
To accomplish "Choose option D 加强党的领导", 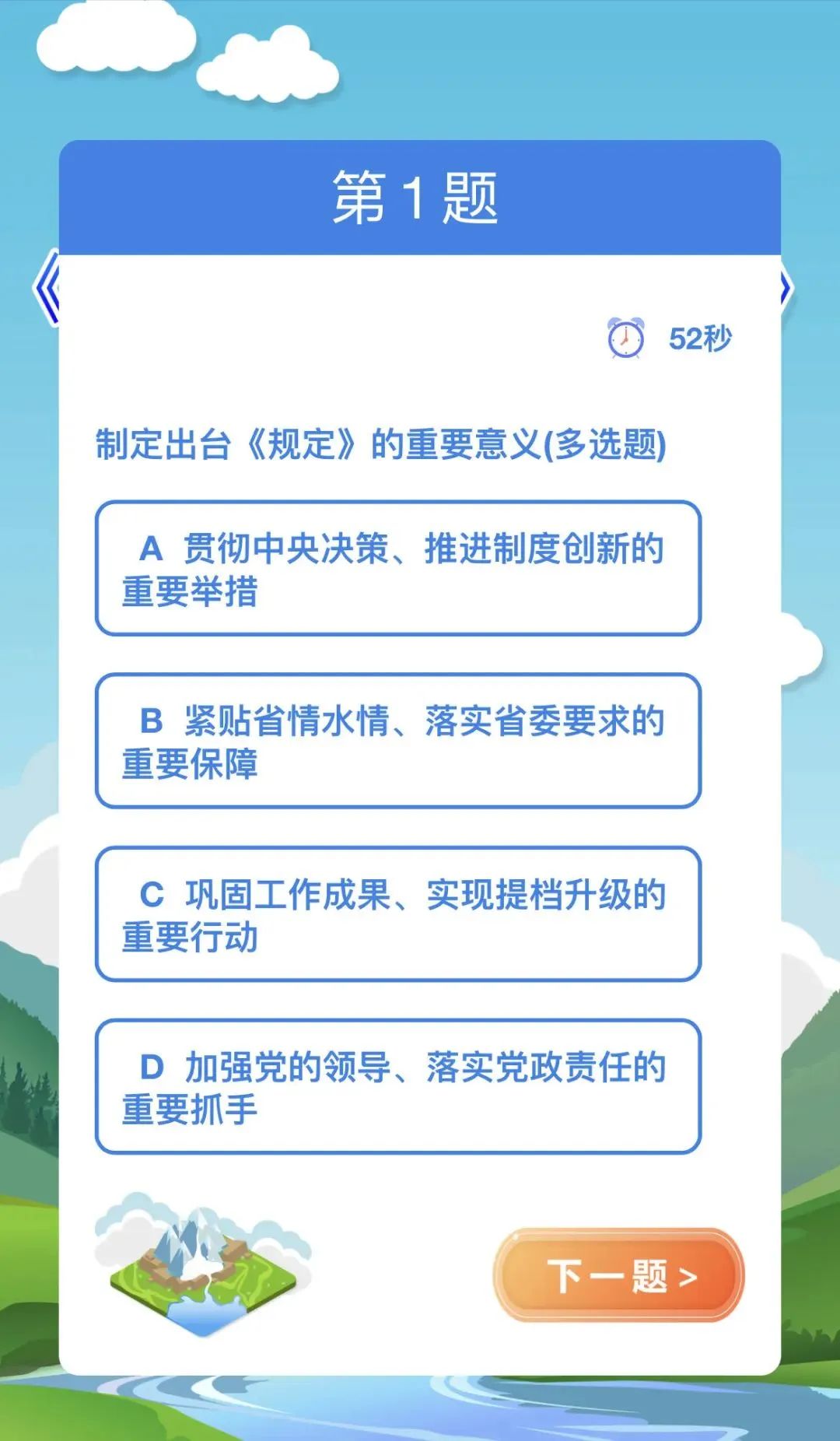I will (397, 1087).
